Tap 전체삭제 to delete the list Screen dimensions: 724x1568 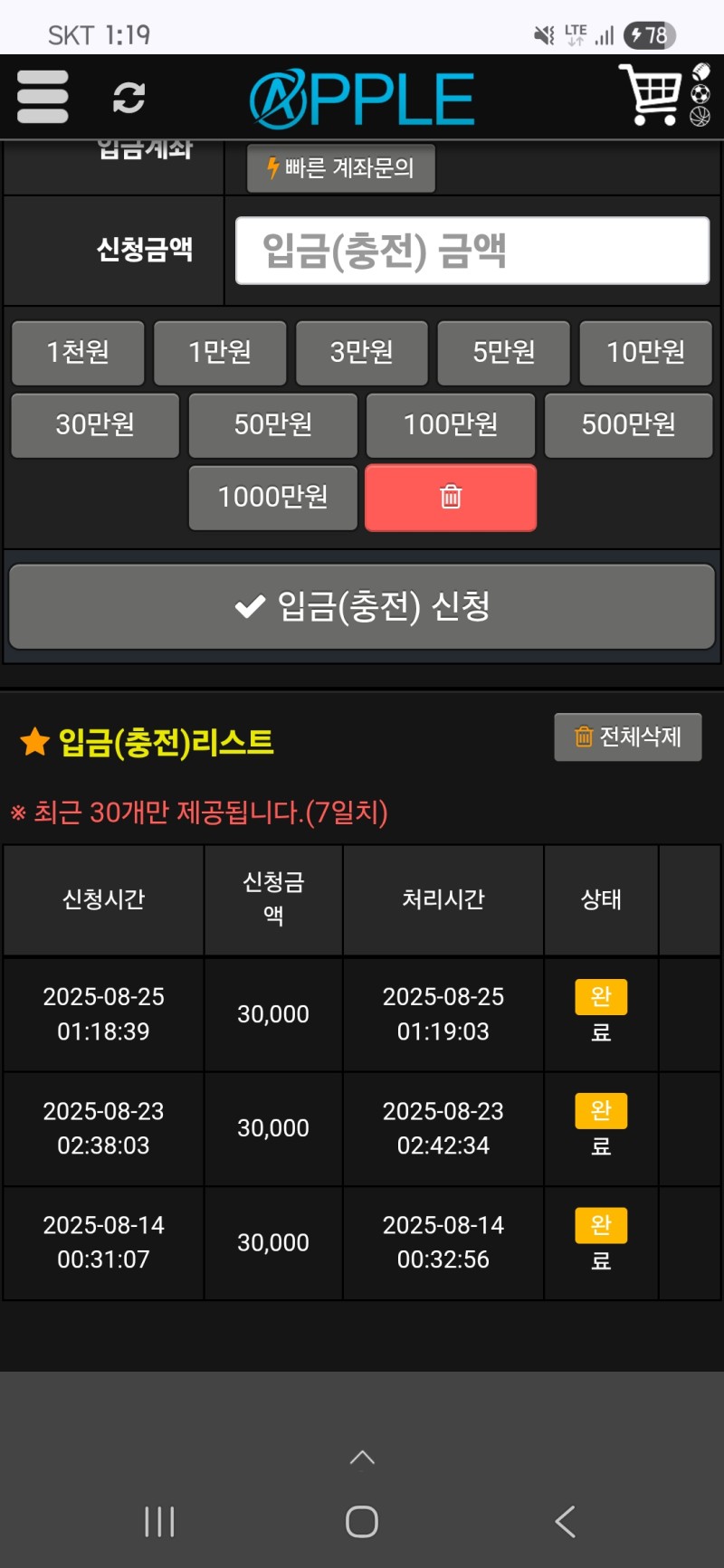point(628,736)
